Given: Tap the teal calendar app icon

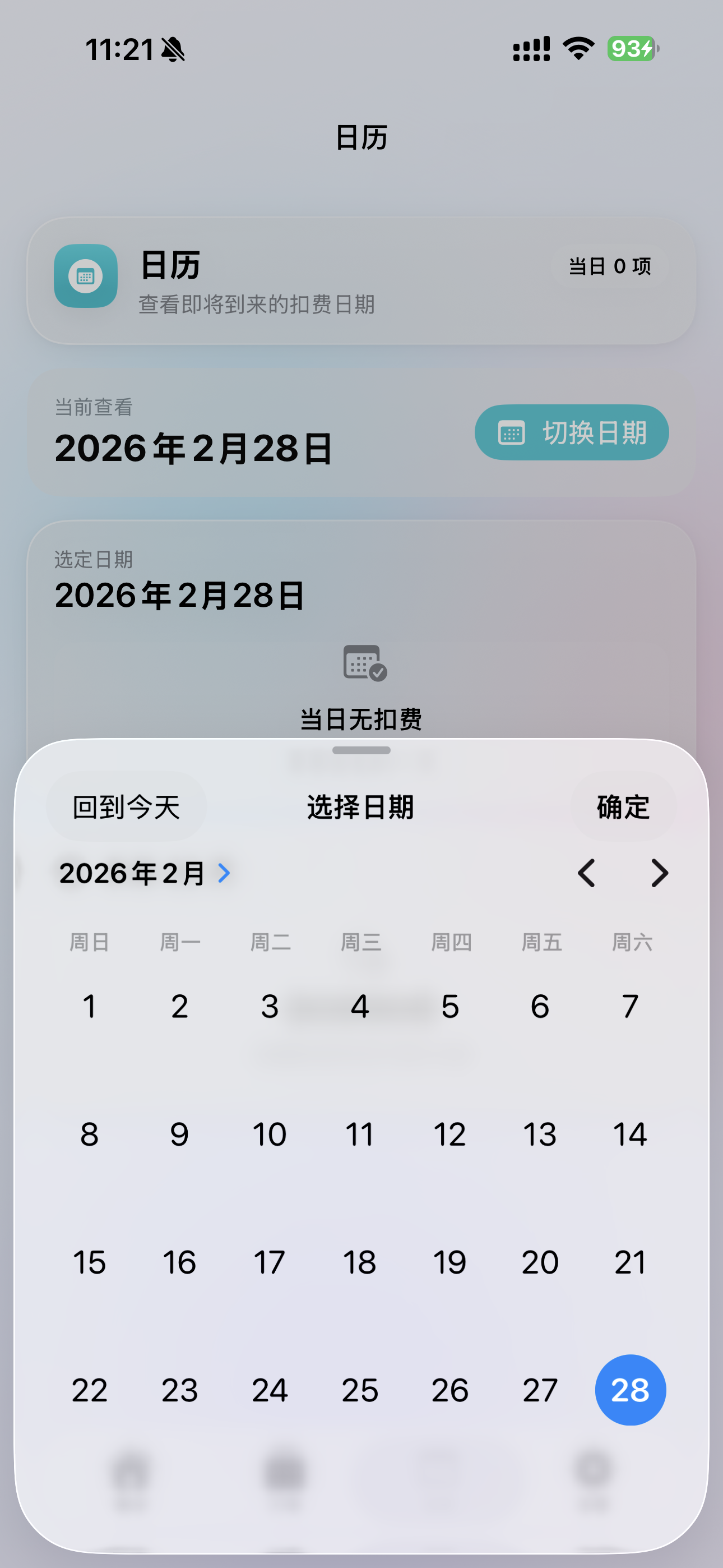Looking at the screenshot, I should click(x=85, y=277).
